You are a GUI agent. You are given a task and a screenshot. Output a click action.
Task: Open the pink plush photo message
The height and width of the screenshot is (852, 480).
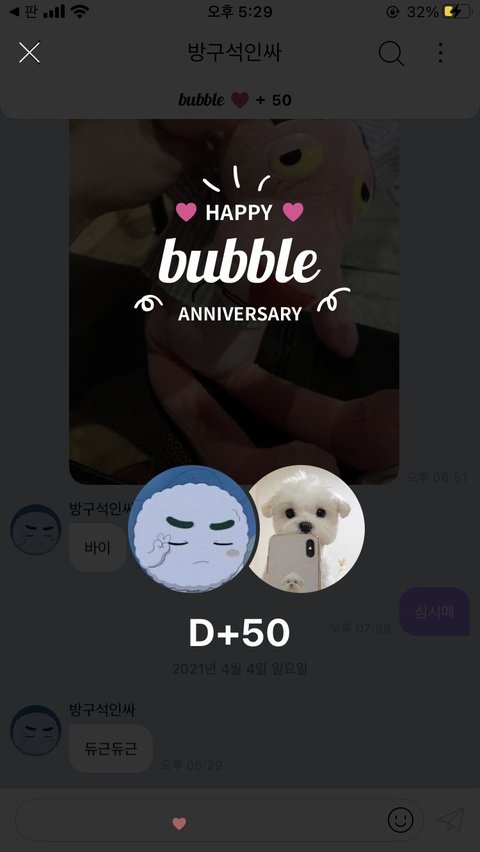(234, 302)
